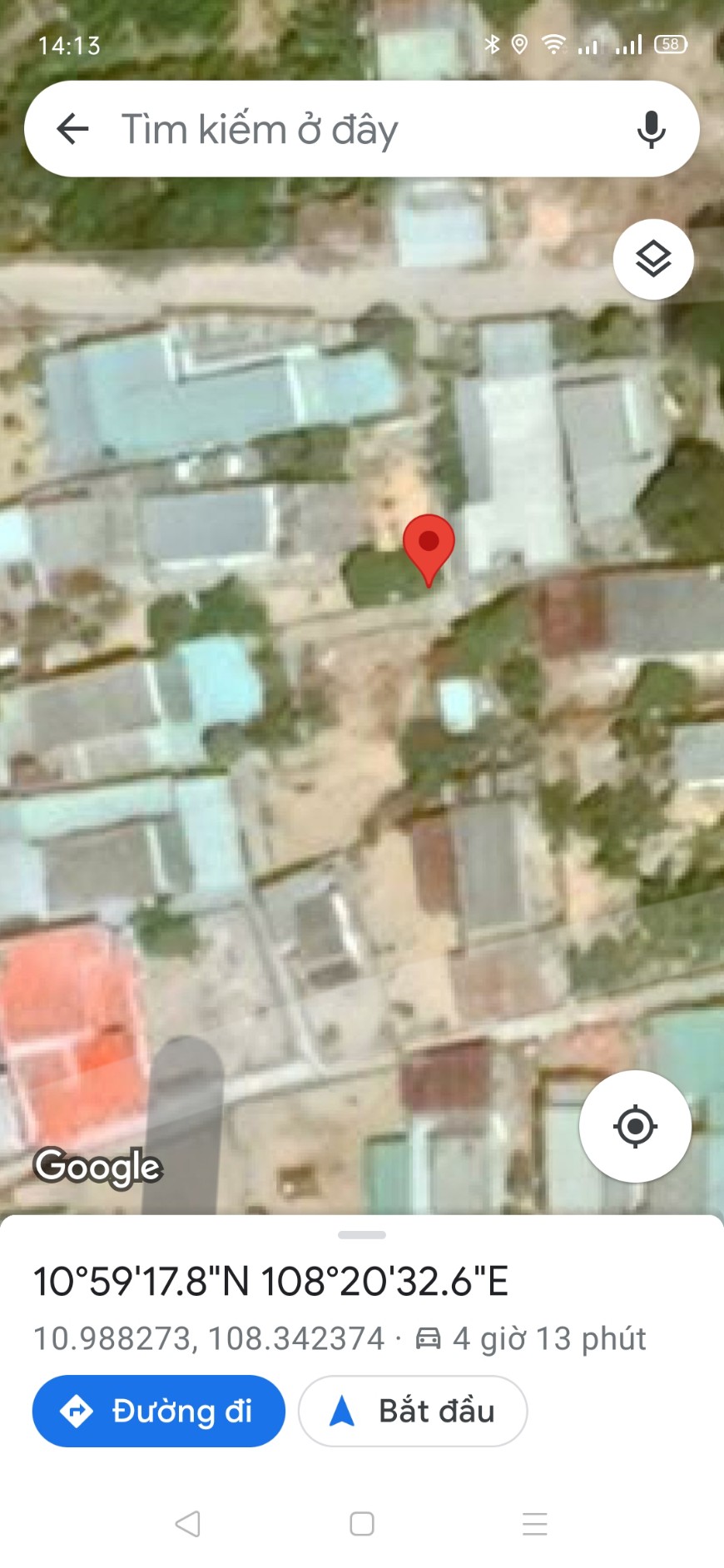The image size is (724, 1568).
Task: Tap the back arrow in the search bar
Action: pyautogui.click(x=72, y=128)
